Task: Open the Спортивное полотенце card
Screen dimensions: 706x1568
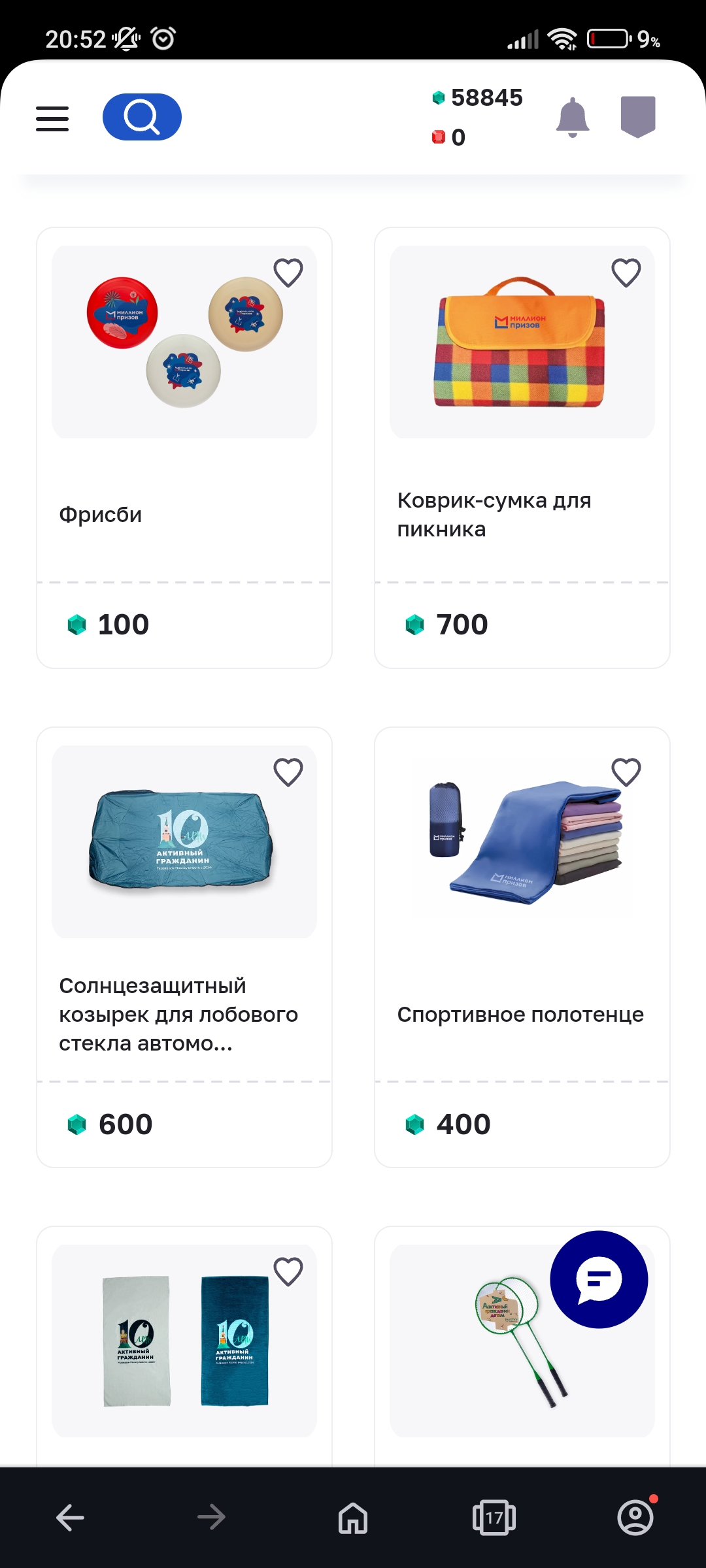Action: [522, 947]
